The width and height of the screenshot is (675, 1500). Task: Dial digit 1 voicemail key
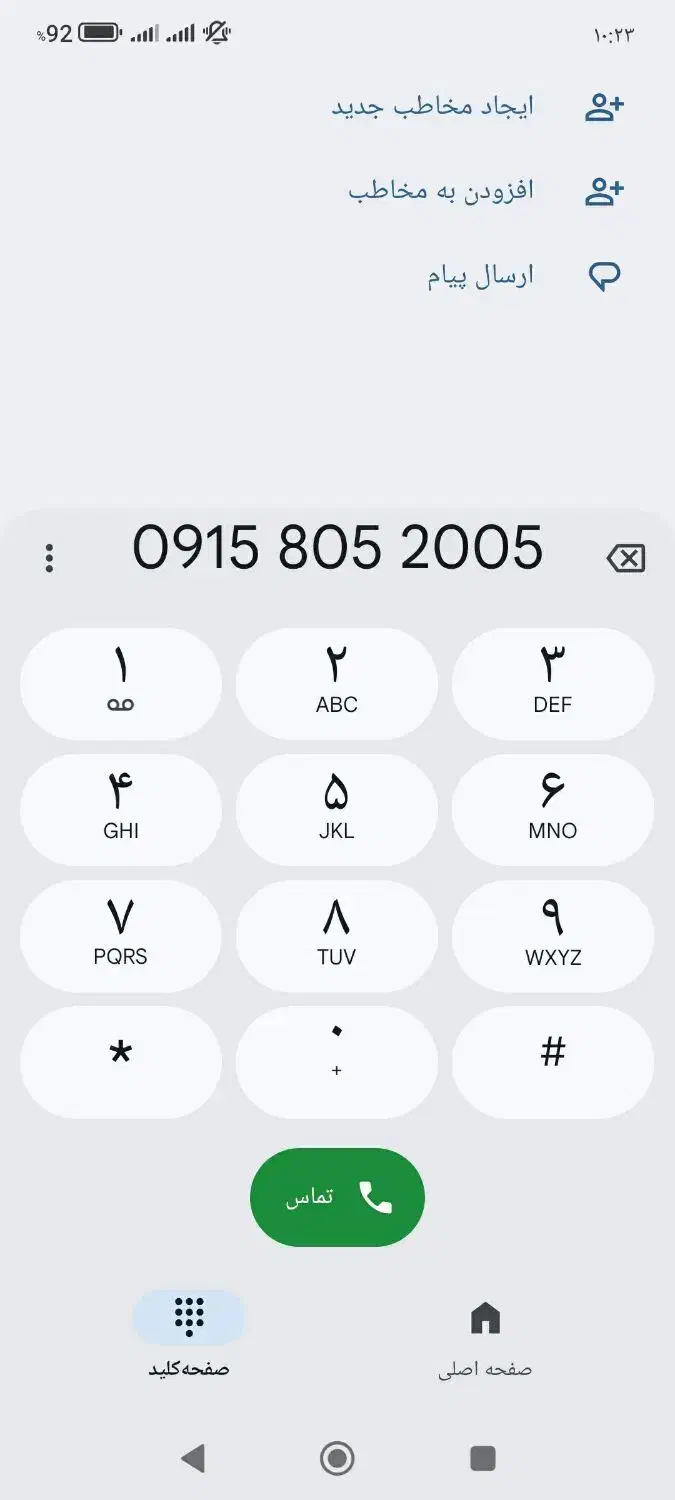(x=121, y=683)
